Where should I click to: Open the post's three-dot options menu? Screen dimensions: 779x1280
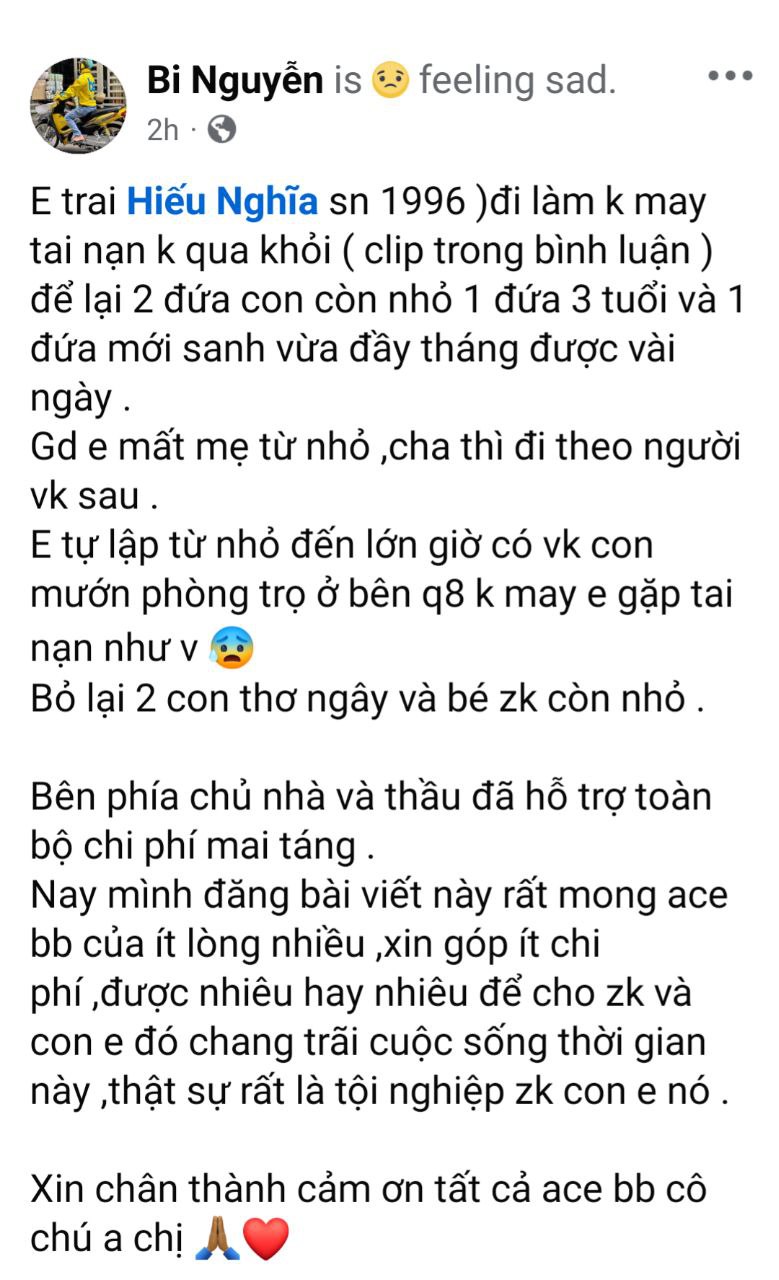coord(729,75)
